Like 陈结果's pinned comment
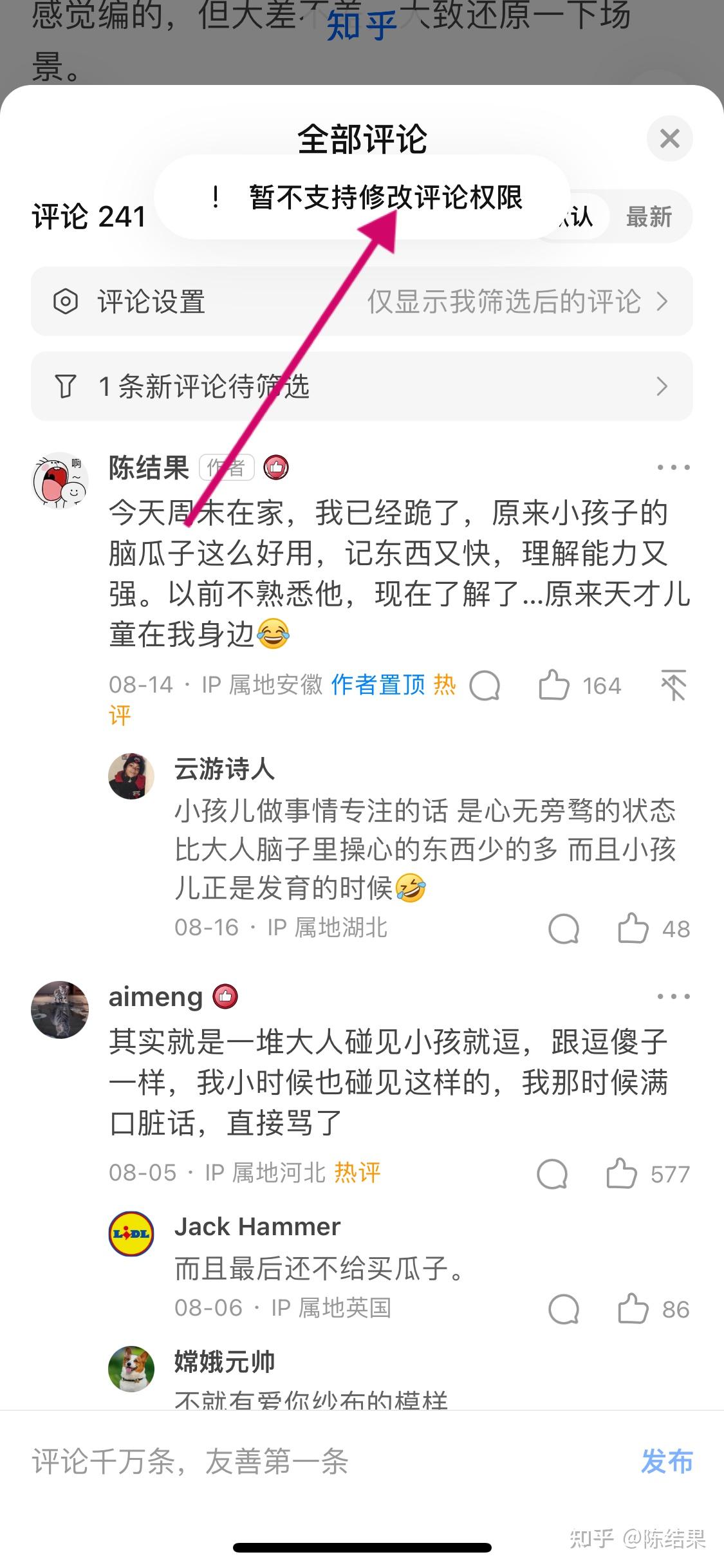 (553, 685)
